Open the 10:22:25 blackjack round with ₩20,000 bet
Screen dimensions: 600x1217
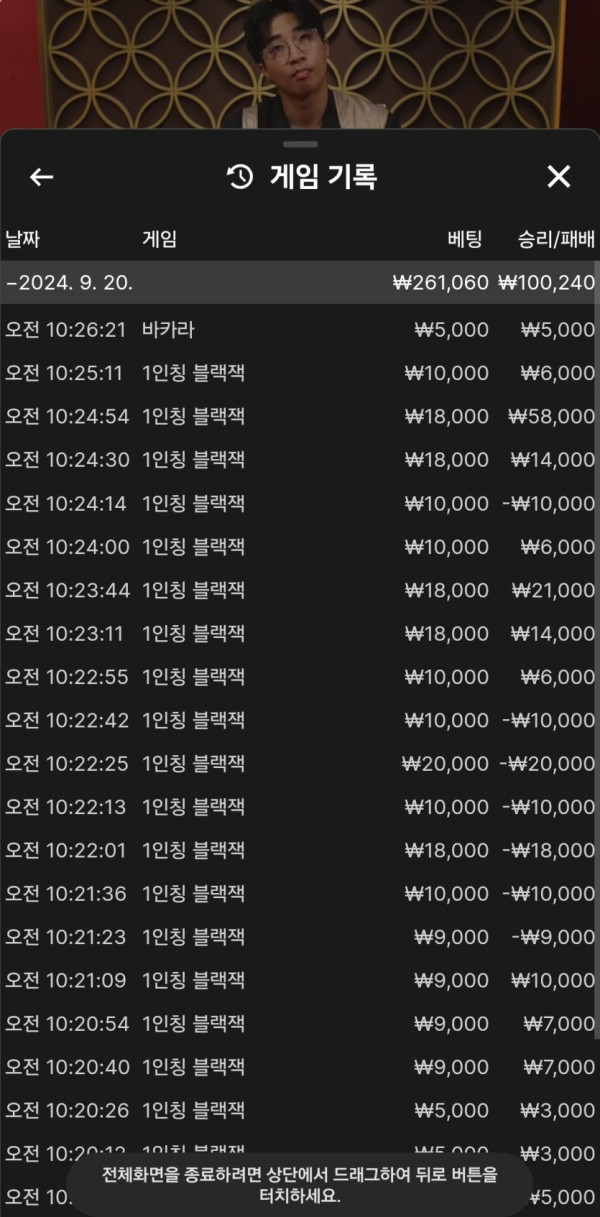pos(298,764)
